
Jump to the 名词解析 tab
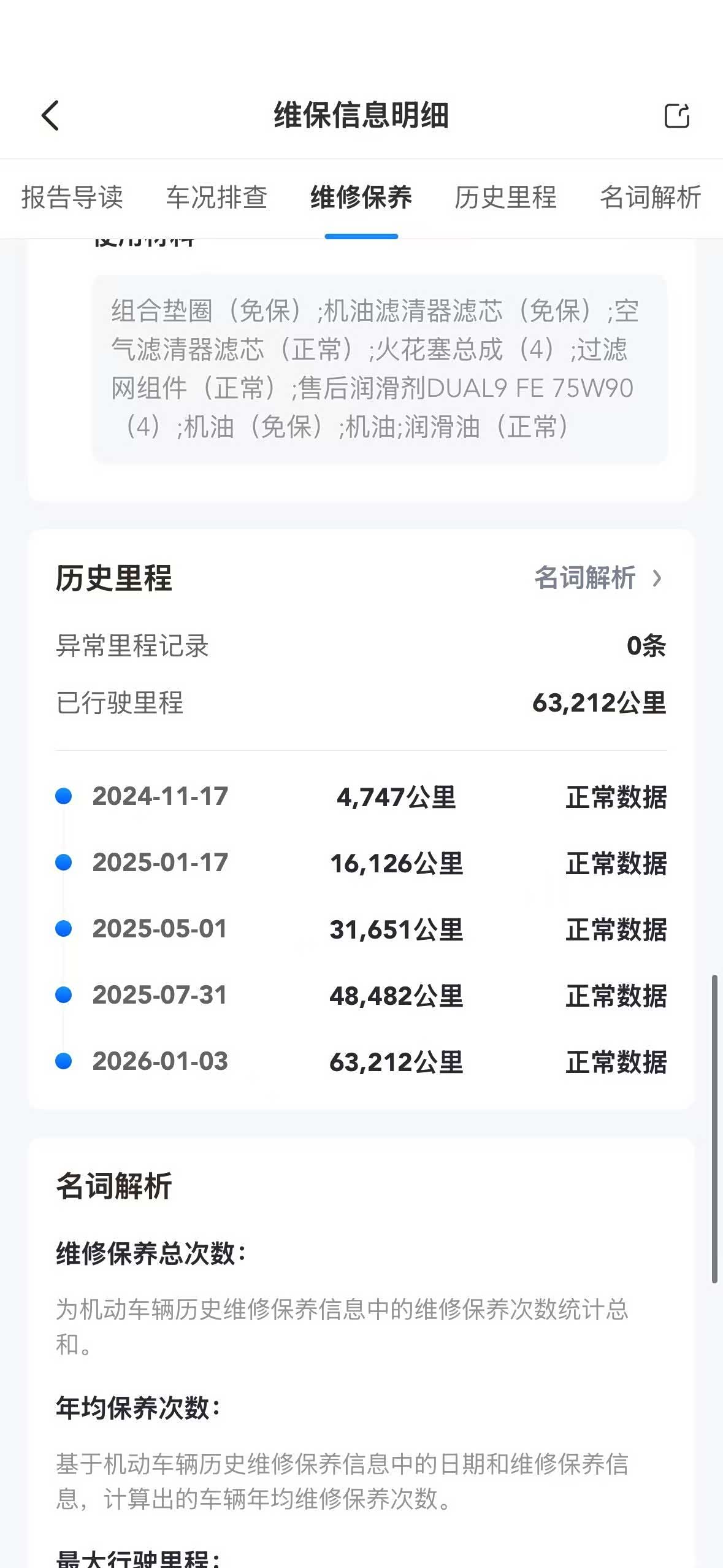[x=651, y=198]
